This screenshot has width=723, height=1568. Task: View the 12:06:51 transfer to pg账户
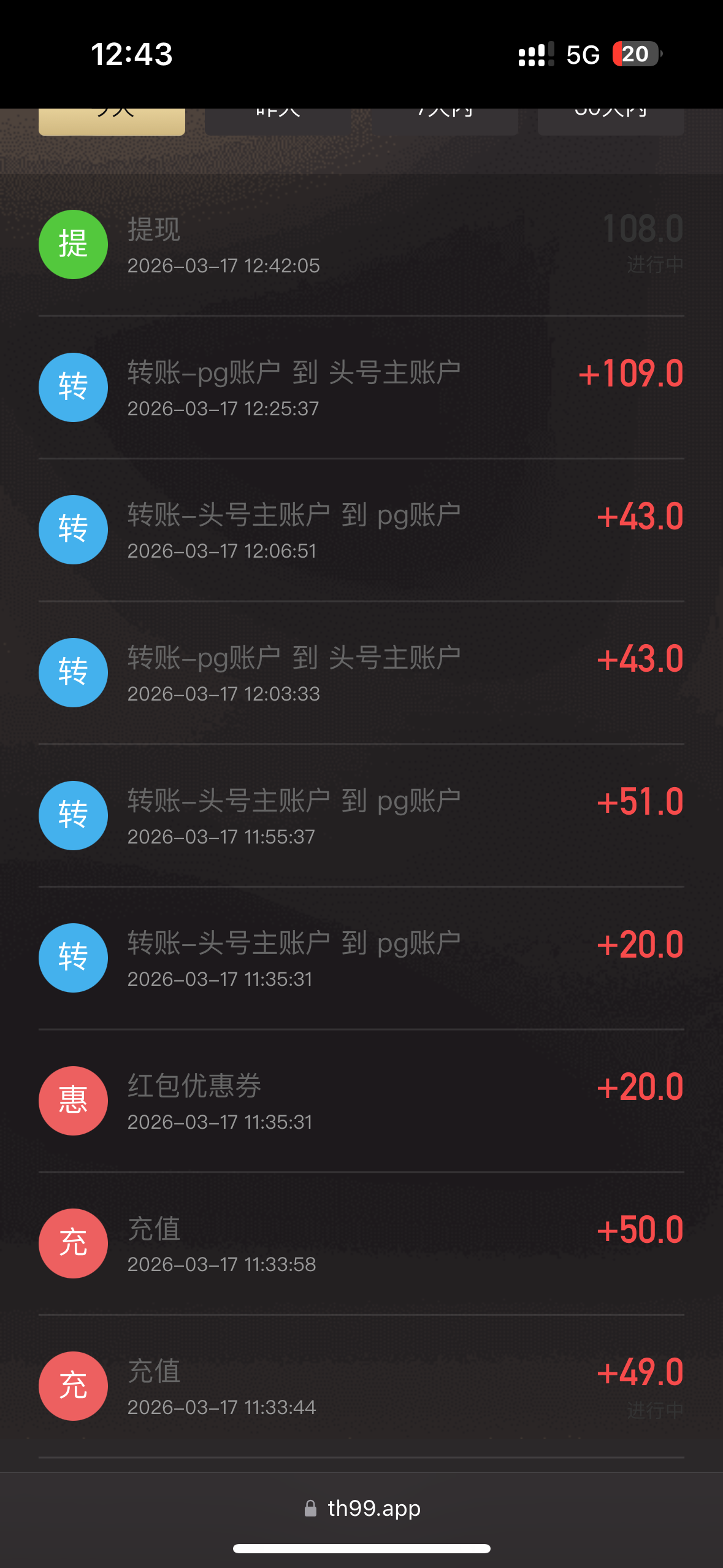point(361,531)
